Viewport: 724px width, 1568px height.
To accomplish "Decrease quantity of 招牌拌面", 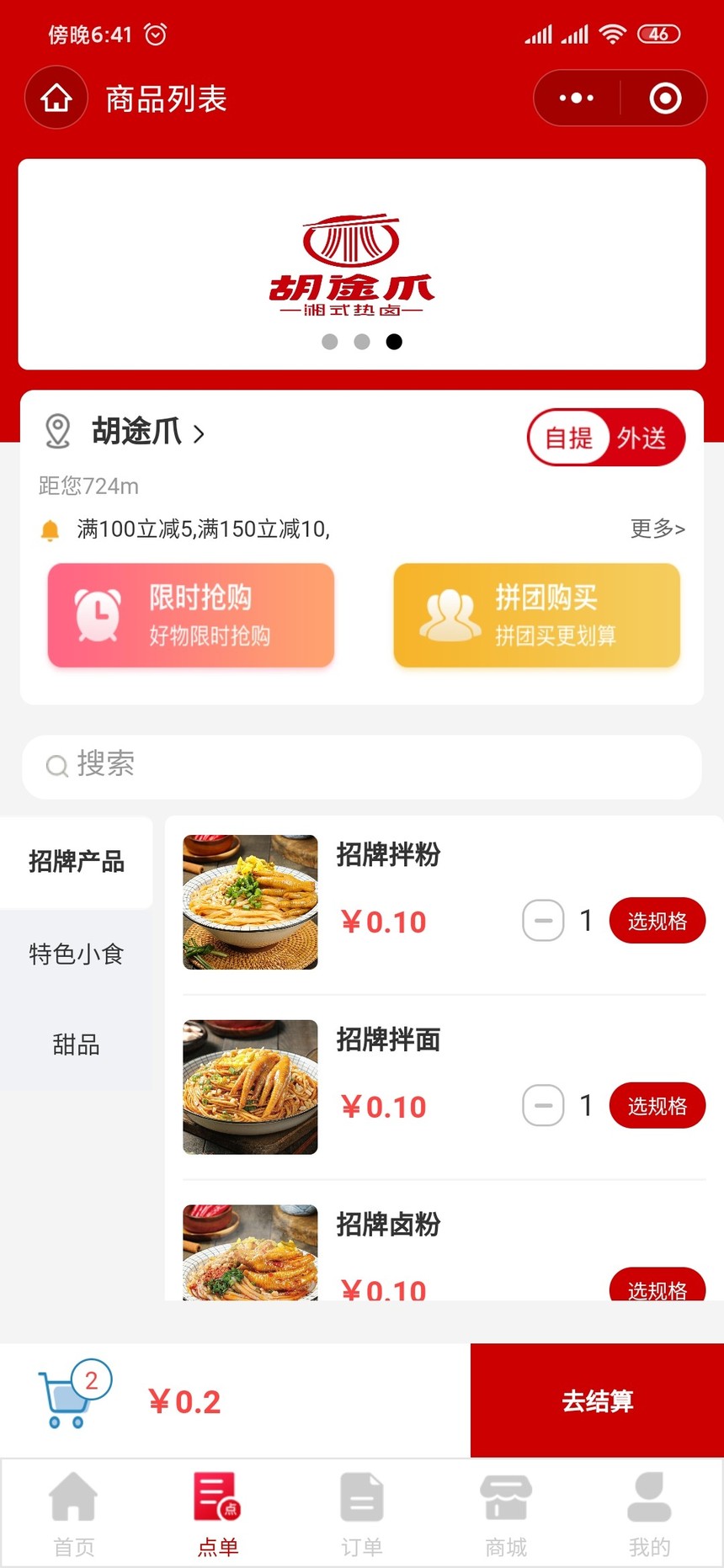I will pyautogui.click(x=543, y=1105).
